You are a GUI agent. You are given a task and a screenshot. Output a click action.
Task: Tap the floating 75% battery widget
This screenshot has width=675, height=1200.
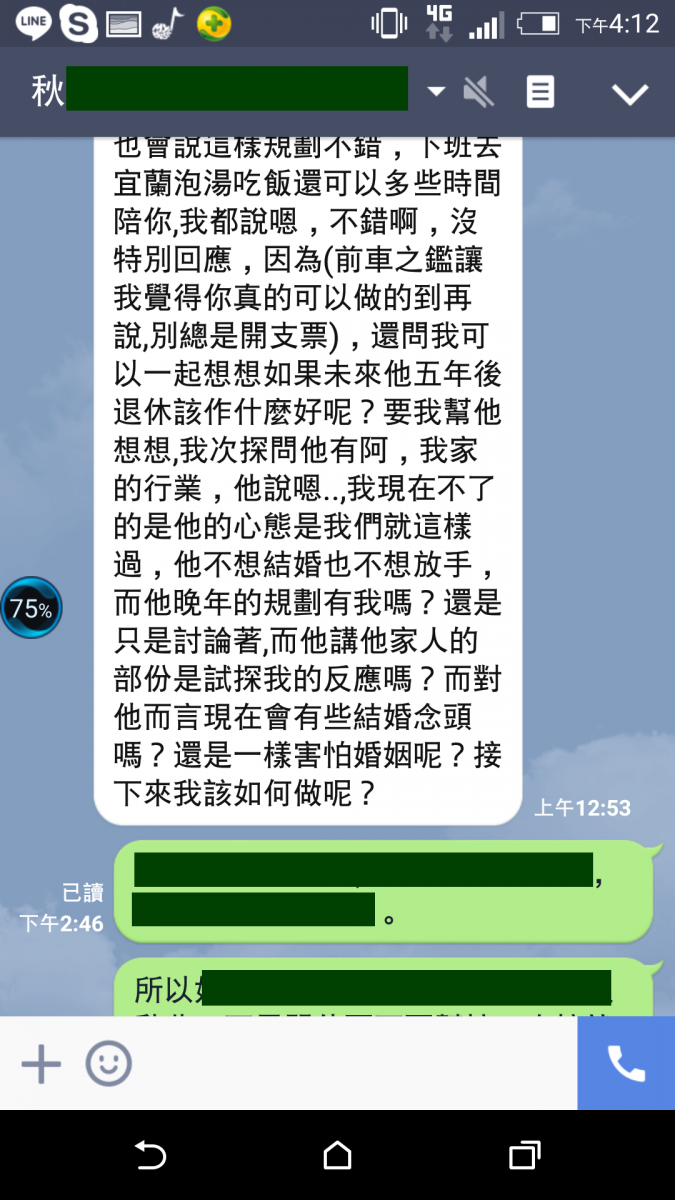[x=31, y=607]
